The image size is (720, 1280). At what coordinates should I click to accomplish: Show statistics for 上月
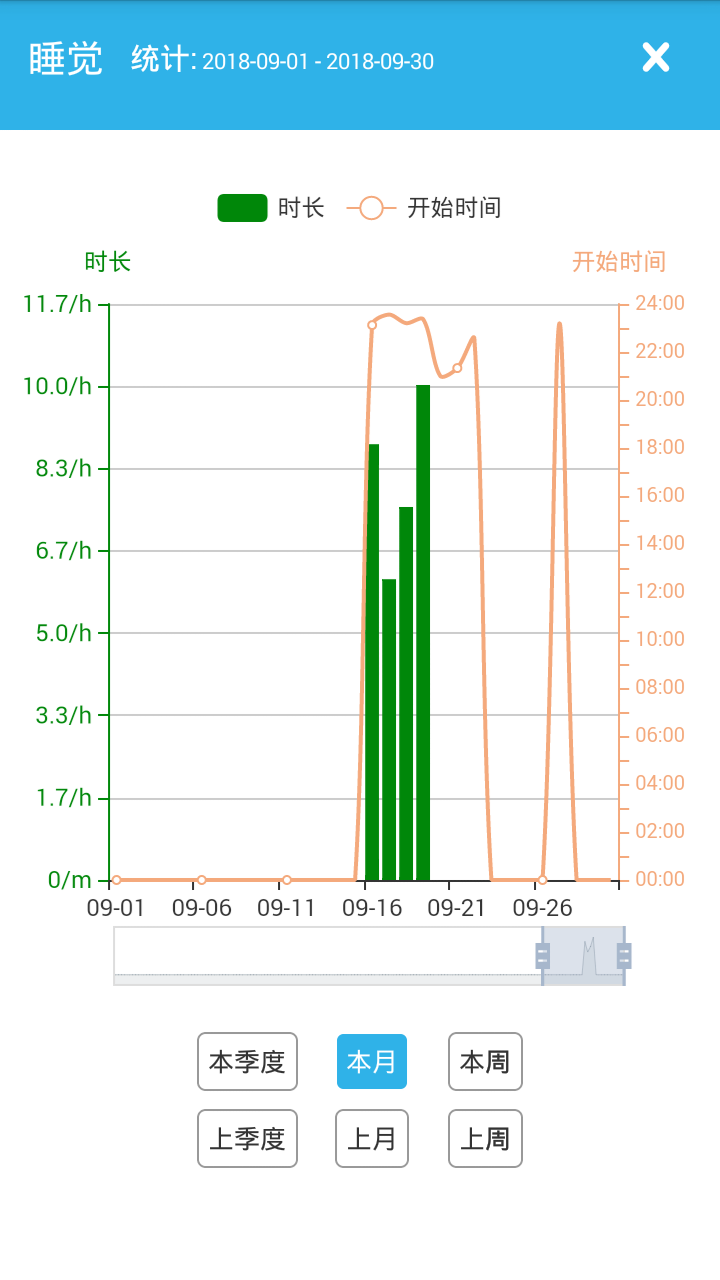click(372, 1138)
